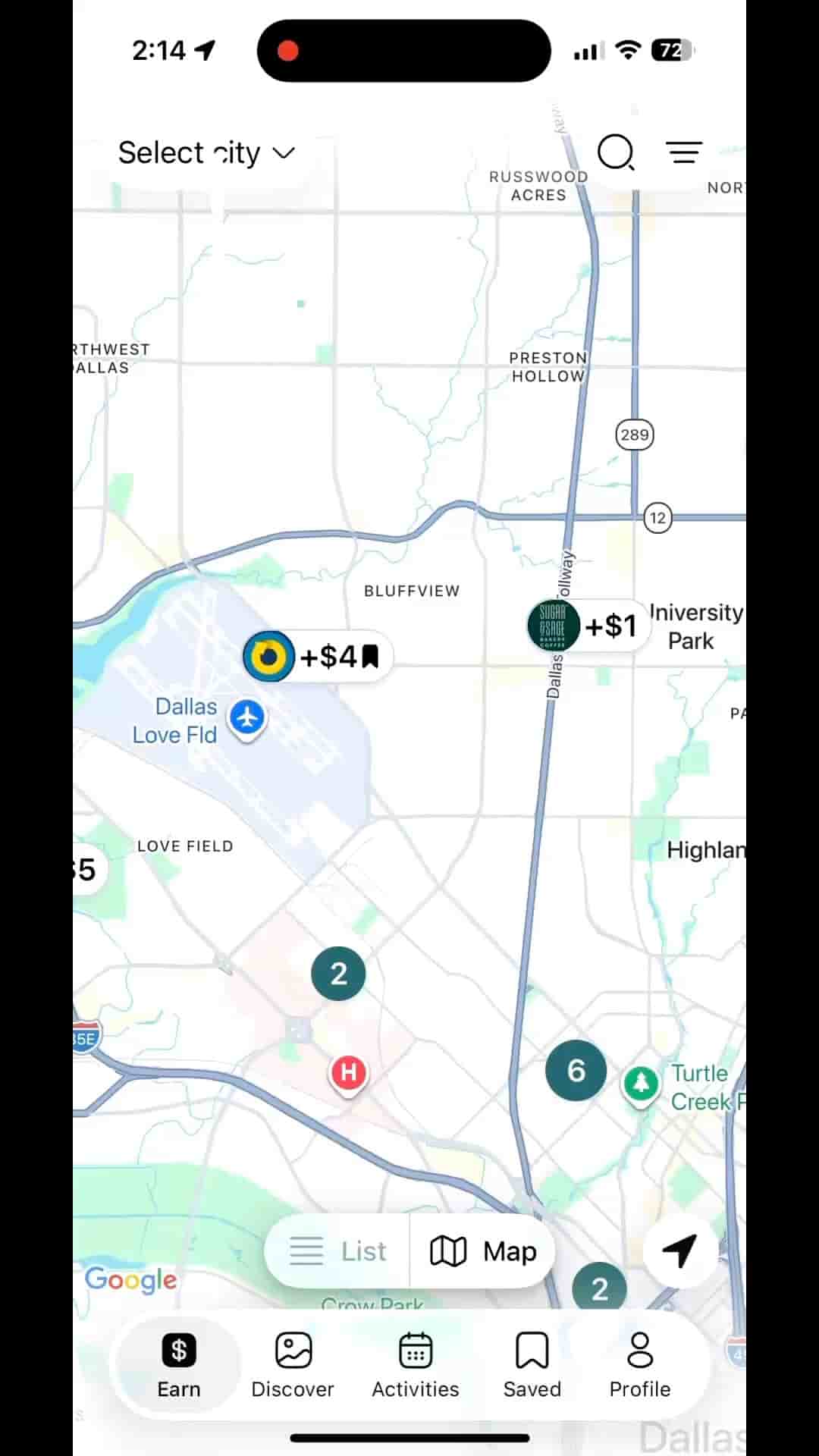Open the Profile tab
The image size is (819, 1456).
640,1366
